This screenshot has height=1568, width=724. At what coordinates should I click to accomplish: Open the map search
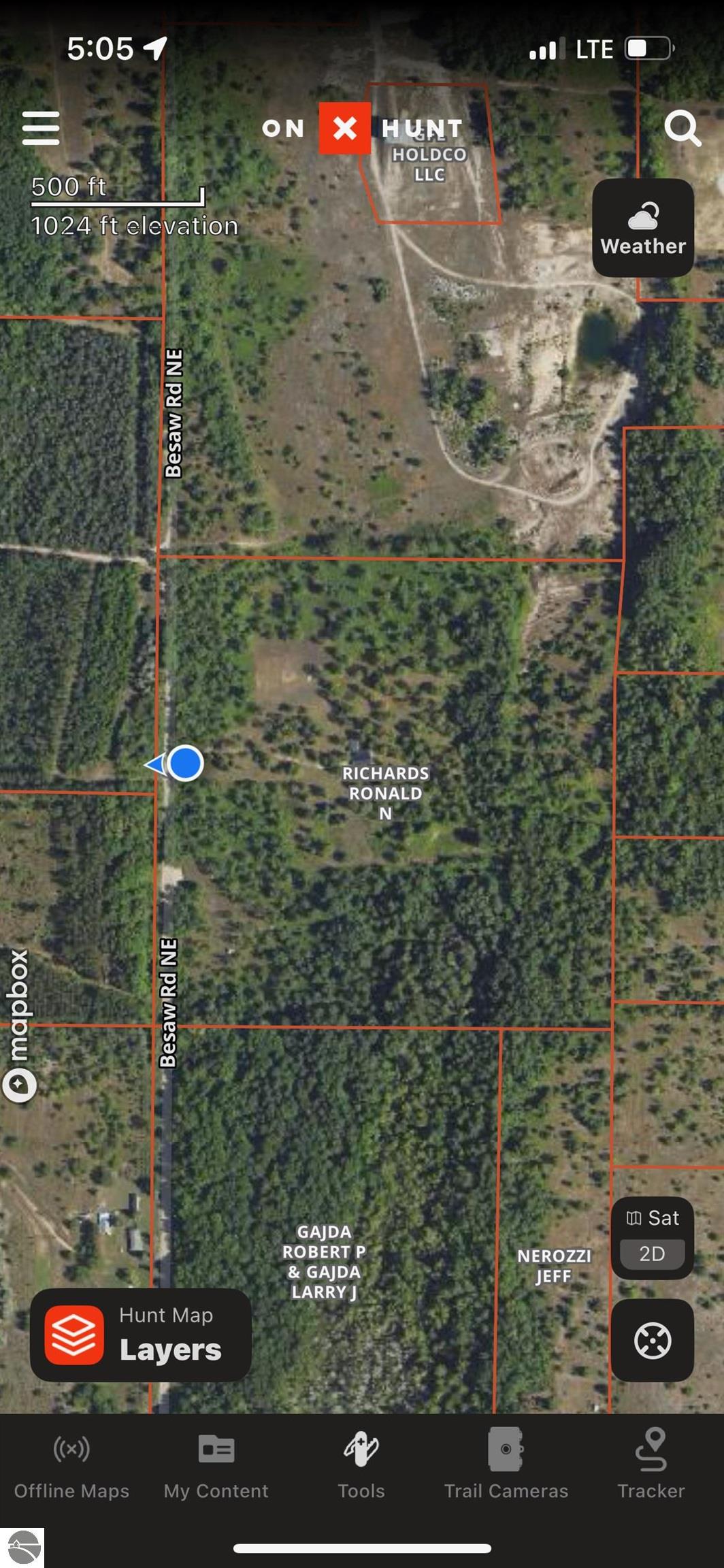point(682,128)
